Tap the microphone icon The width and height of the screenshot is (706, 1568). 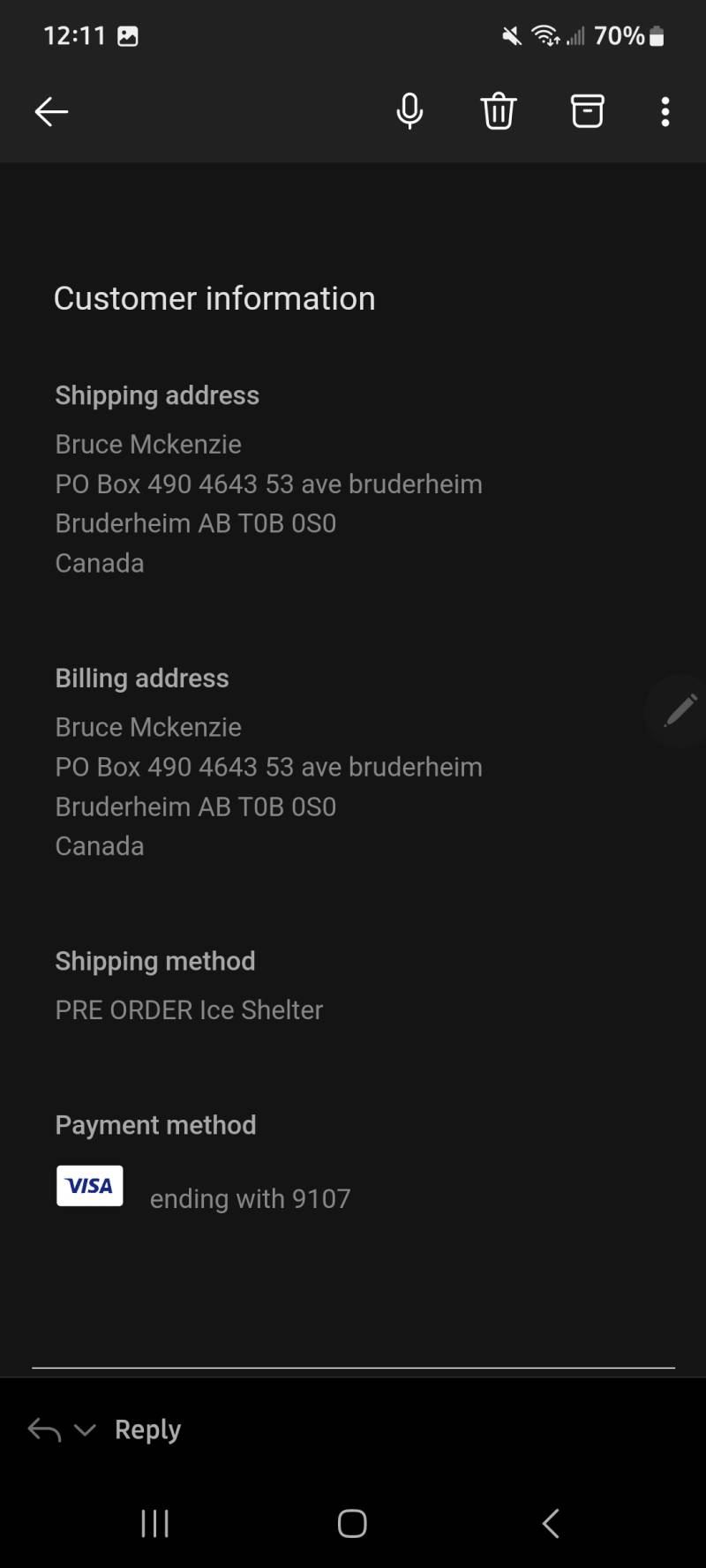409,112
